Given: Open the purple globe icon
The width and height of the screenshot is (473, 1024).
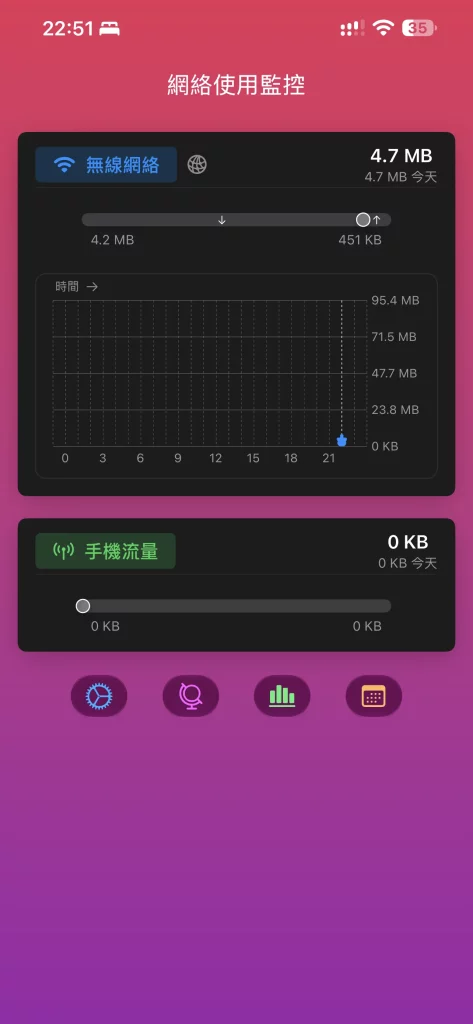Looking at the screenshot, I should pyautogui.click(x=191, y=696).
